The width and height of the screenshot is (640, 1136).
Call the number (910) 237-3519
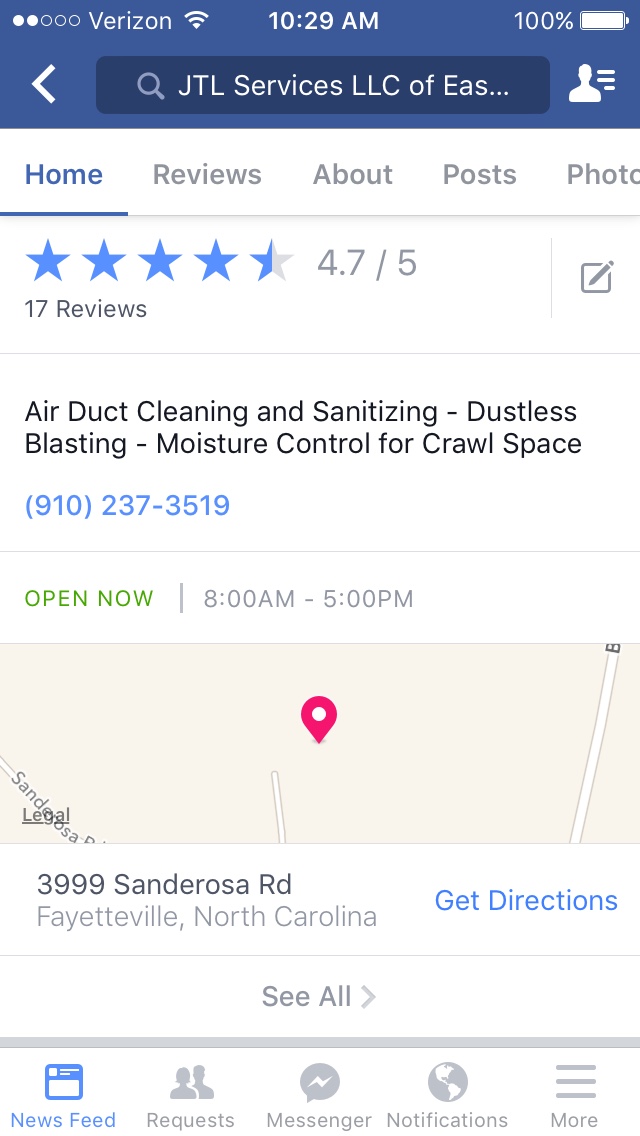[x=127, y=505]
